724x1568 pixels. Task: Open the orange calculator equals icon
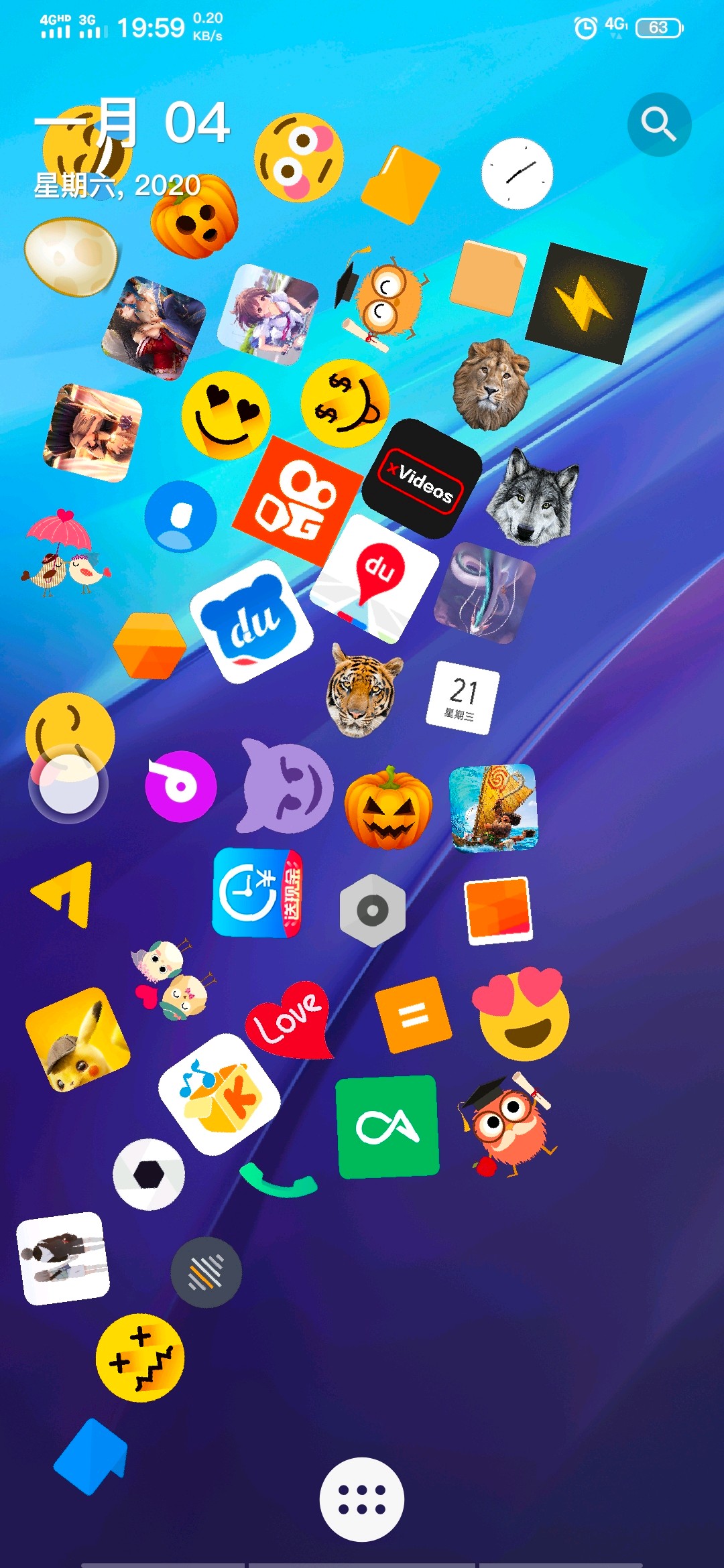pyautogui.click(x=412, y=1015)
